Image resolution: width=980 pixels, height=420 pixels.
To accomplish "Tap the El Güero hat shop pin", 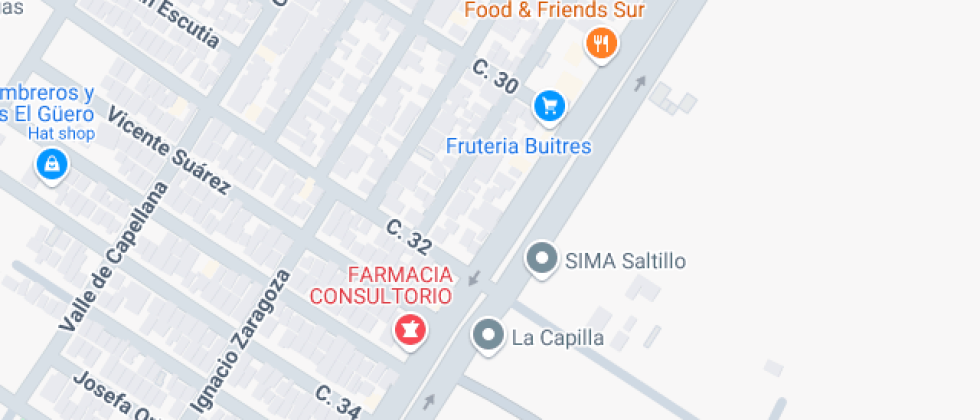I will pos(51,163).
